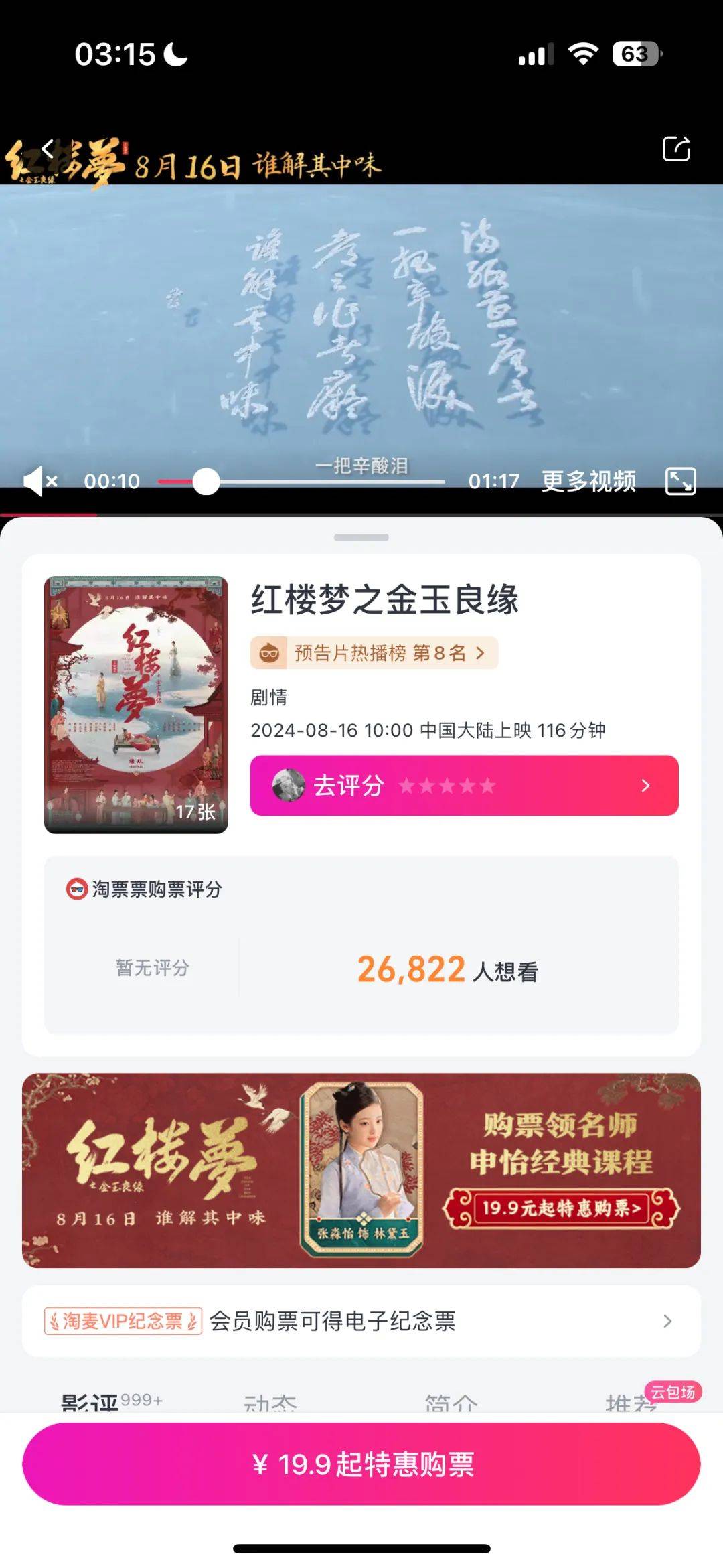Enter fullscreen video mode
Image resolution: width=723 pixels, height=1568 pixels.
pyautogui.click(x=680, y=481)
